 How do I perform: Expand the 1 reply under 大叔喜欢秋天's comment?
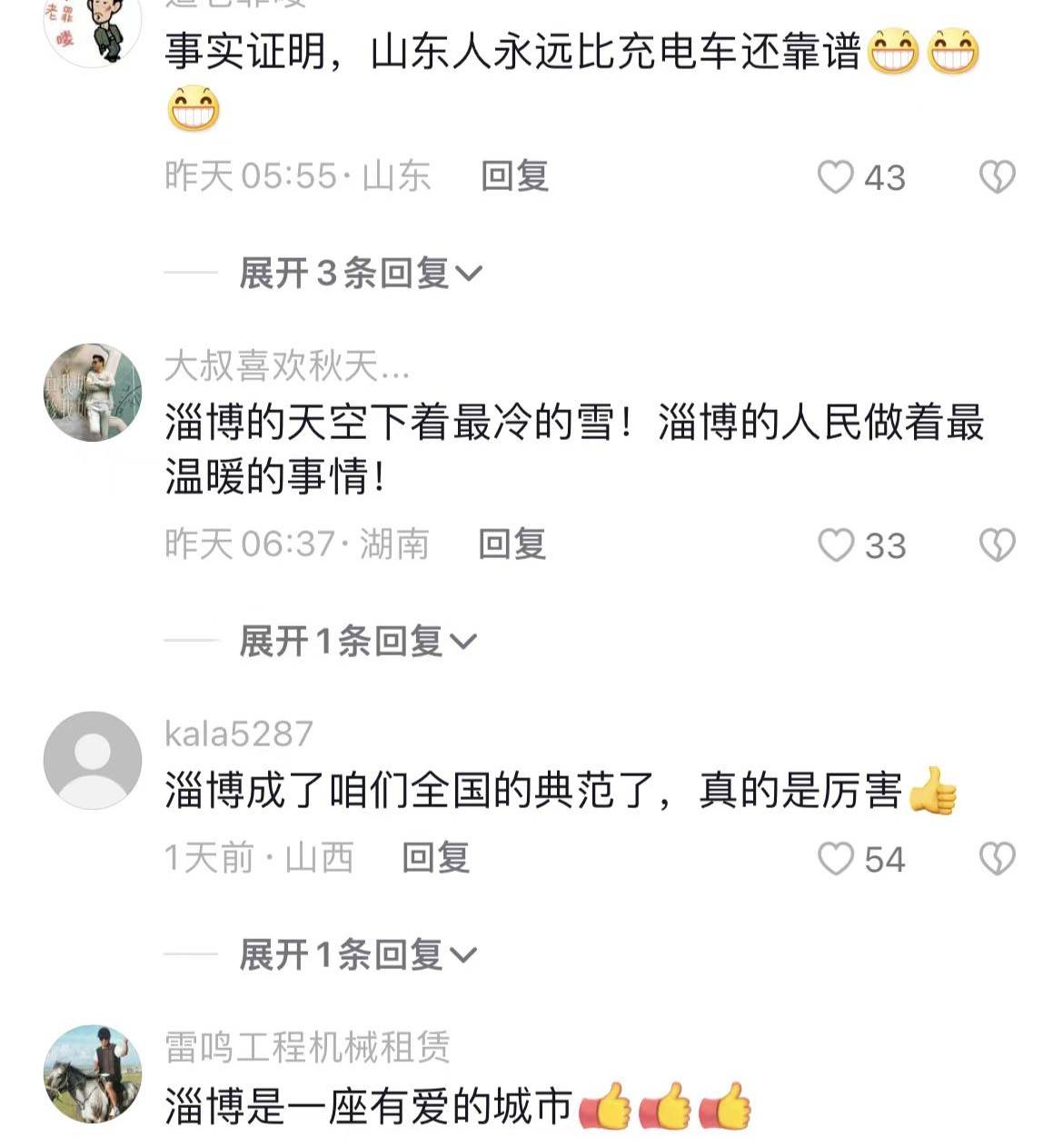357,642
